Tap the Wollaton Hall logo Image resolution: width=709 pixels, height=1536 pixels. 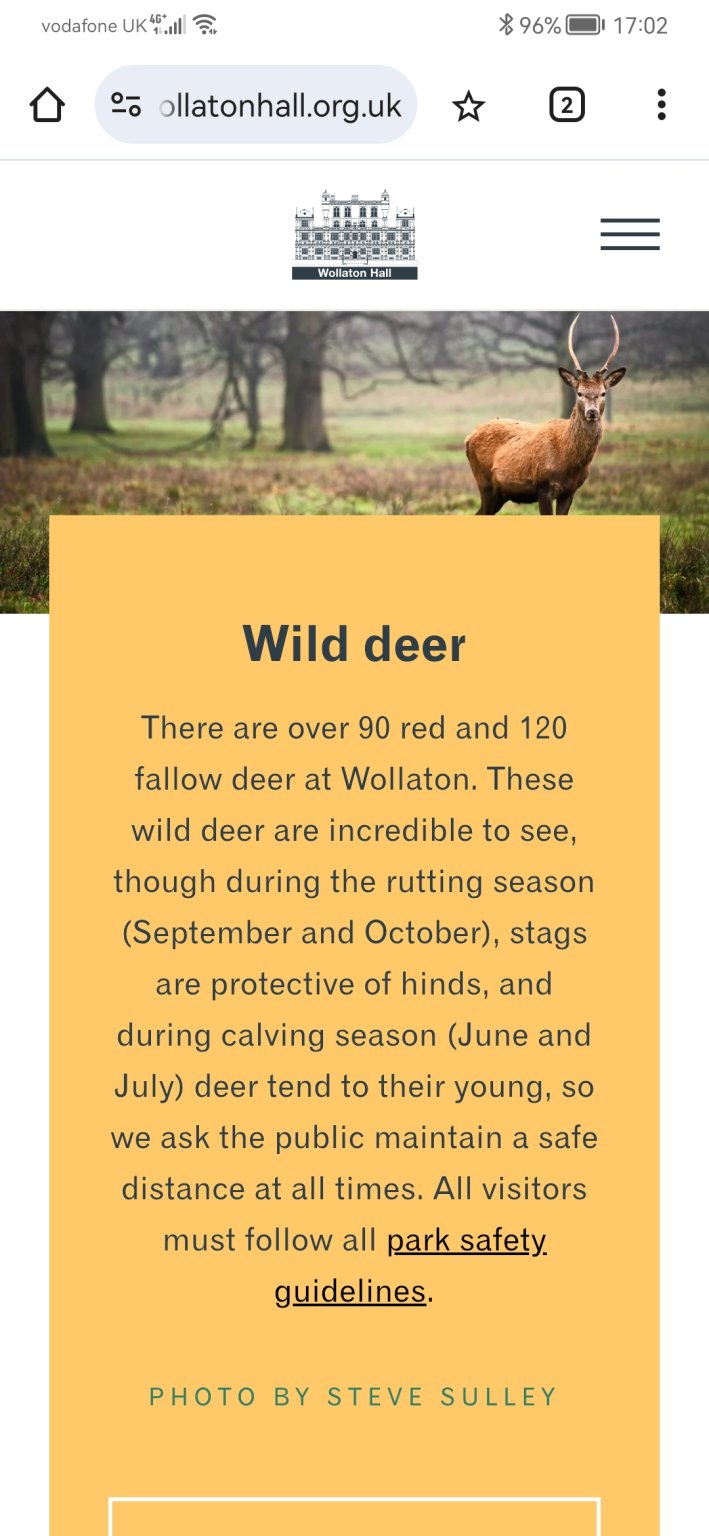coord(354,235)
